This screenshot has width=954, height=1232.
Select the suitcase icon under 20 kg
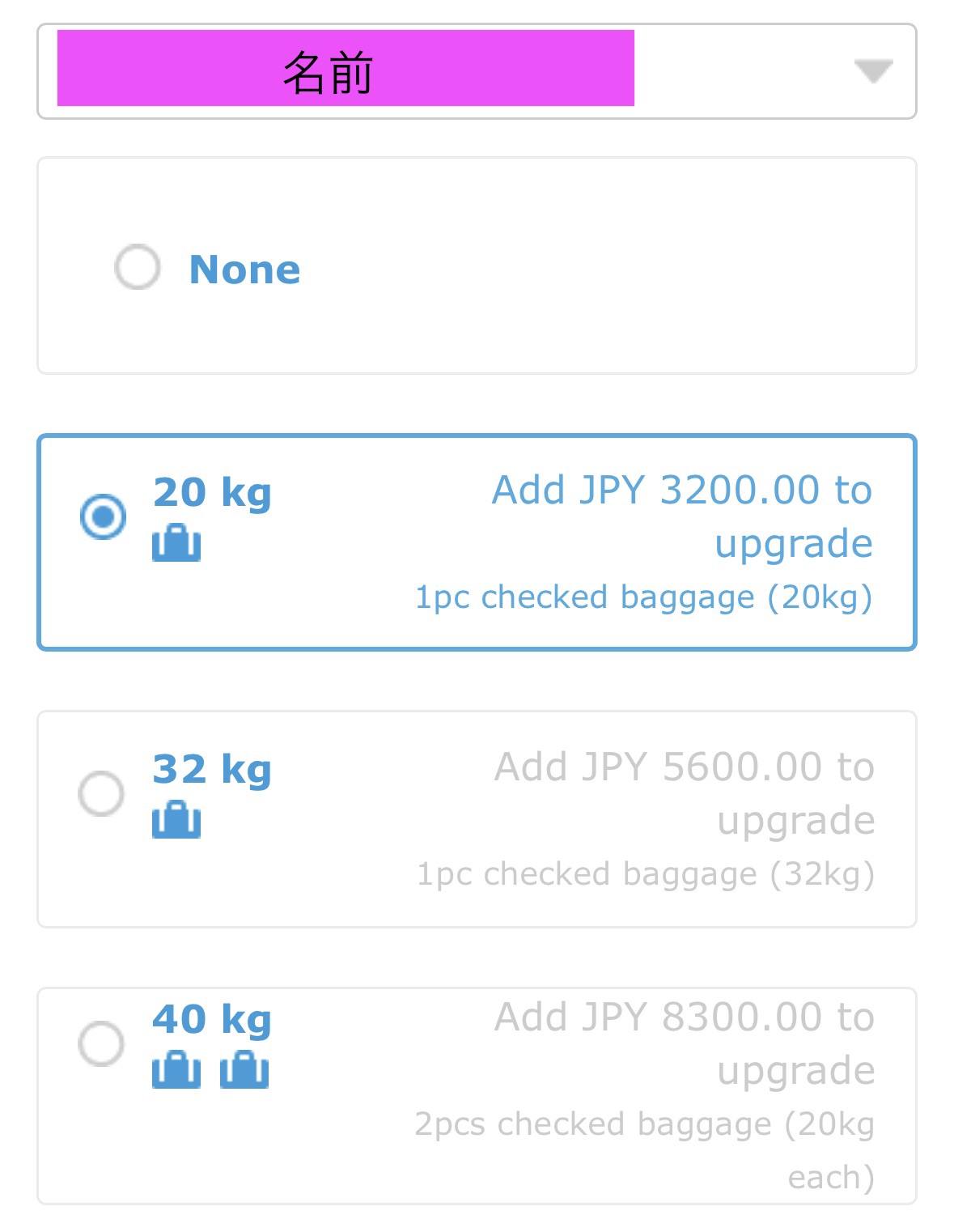[x=178, y=546]
